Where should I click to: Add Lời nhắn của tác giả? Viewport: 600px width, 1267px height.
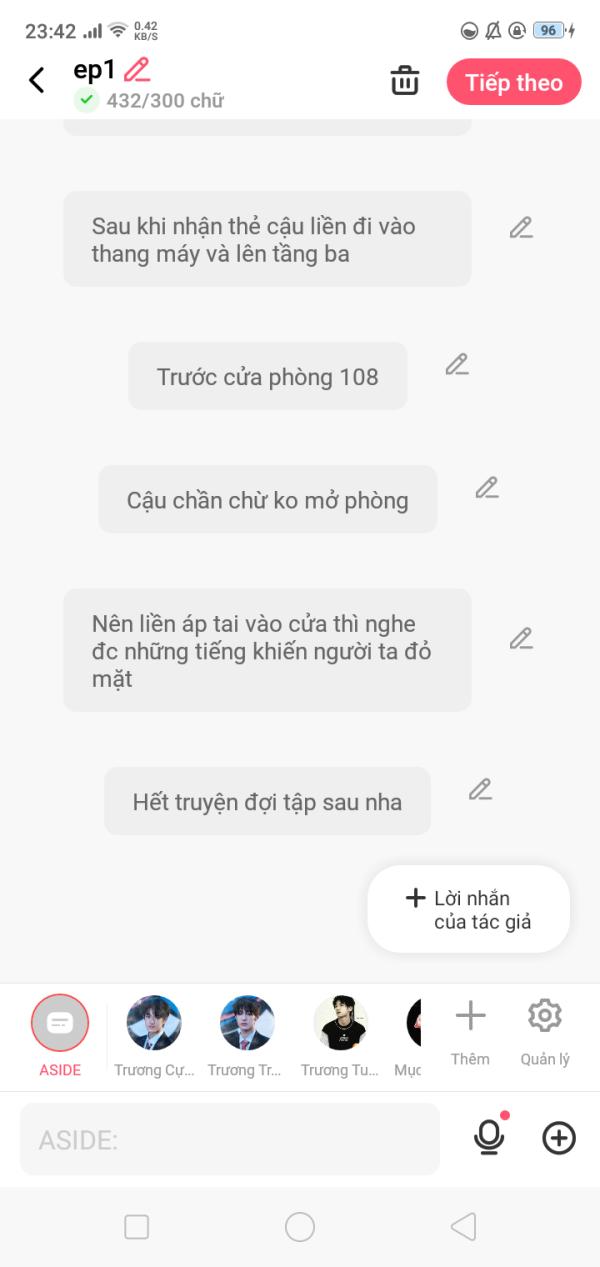coord(468,909)
